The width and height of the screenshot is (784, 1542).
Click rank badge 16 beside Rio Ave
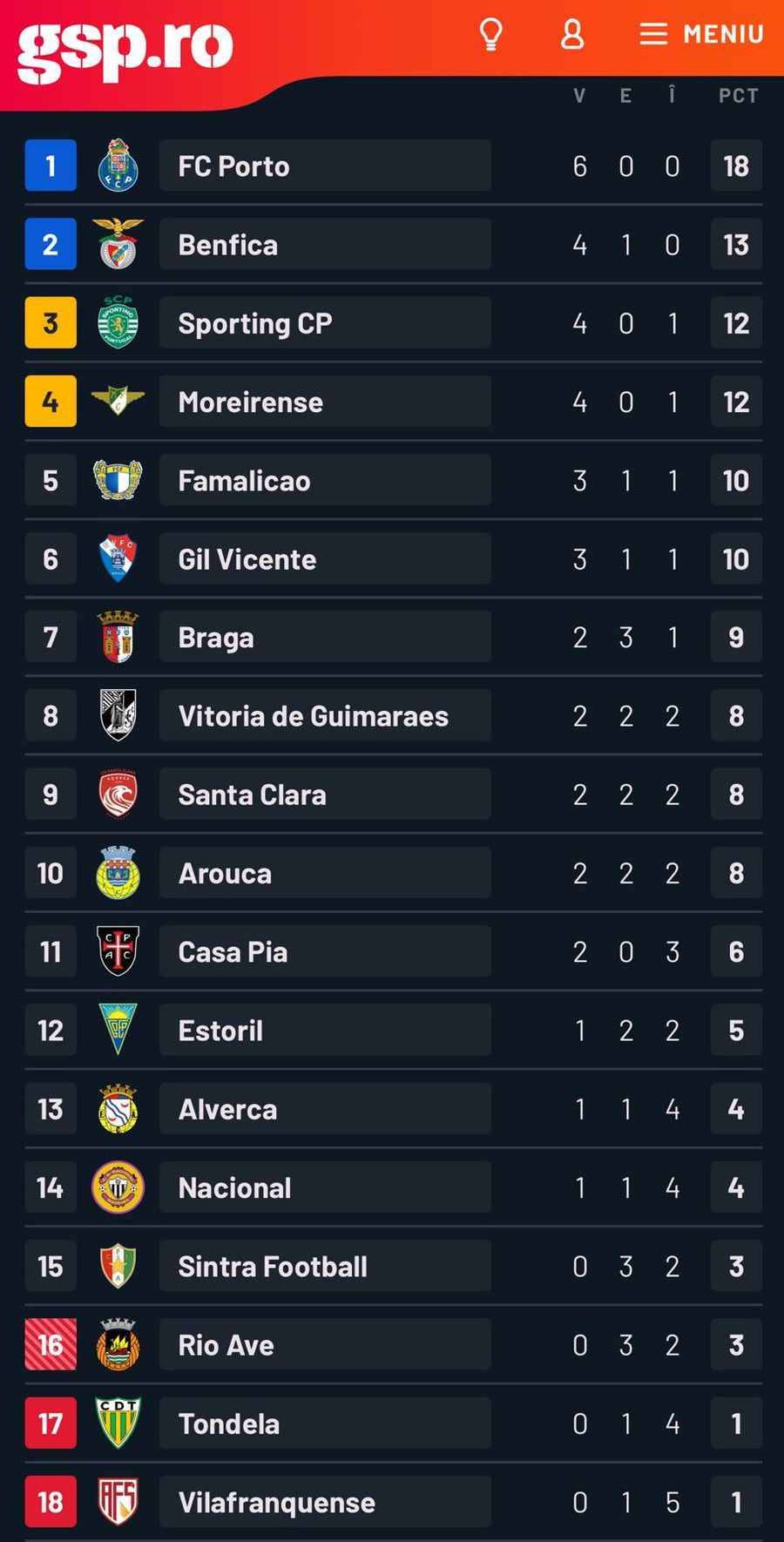(50, 1344)
